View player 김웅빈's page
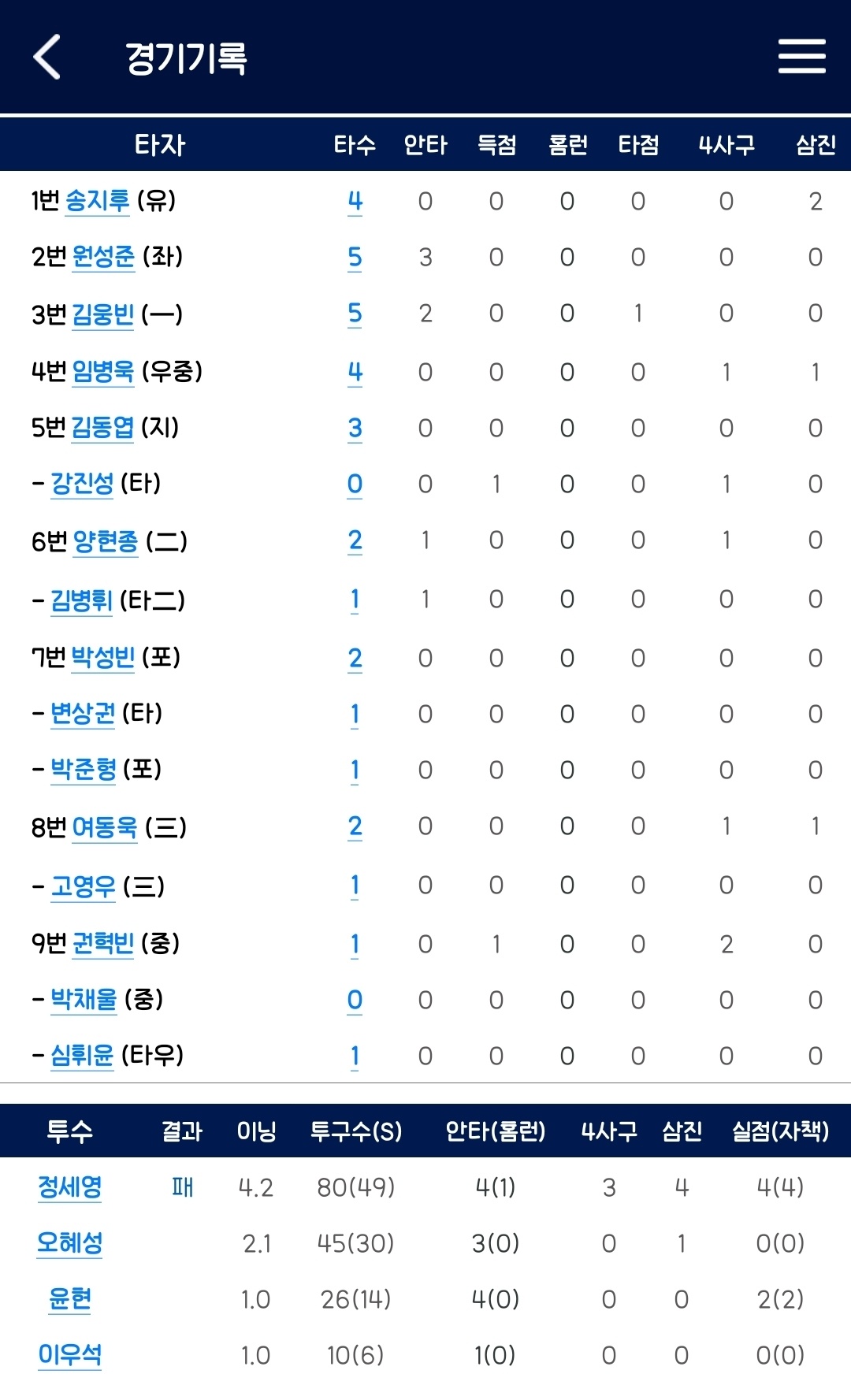This screenshot has height=1400, width=851. [x=103, y=314]
